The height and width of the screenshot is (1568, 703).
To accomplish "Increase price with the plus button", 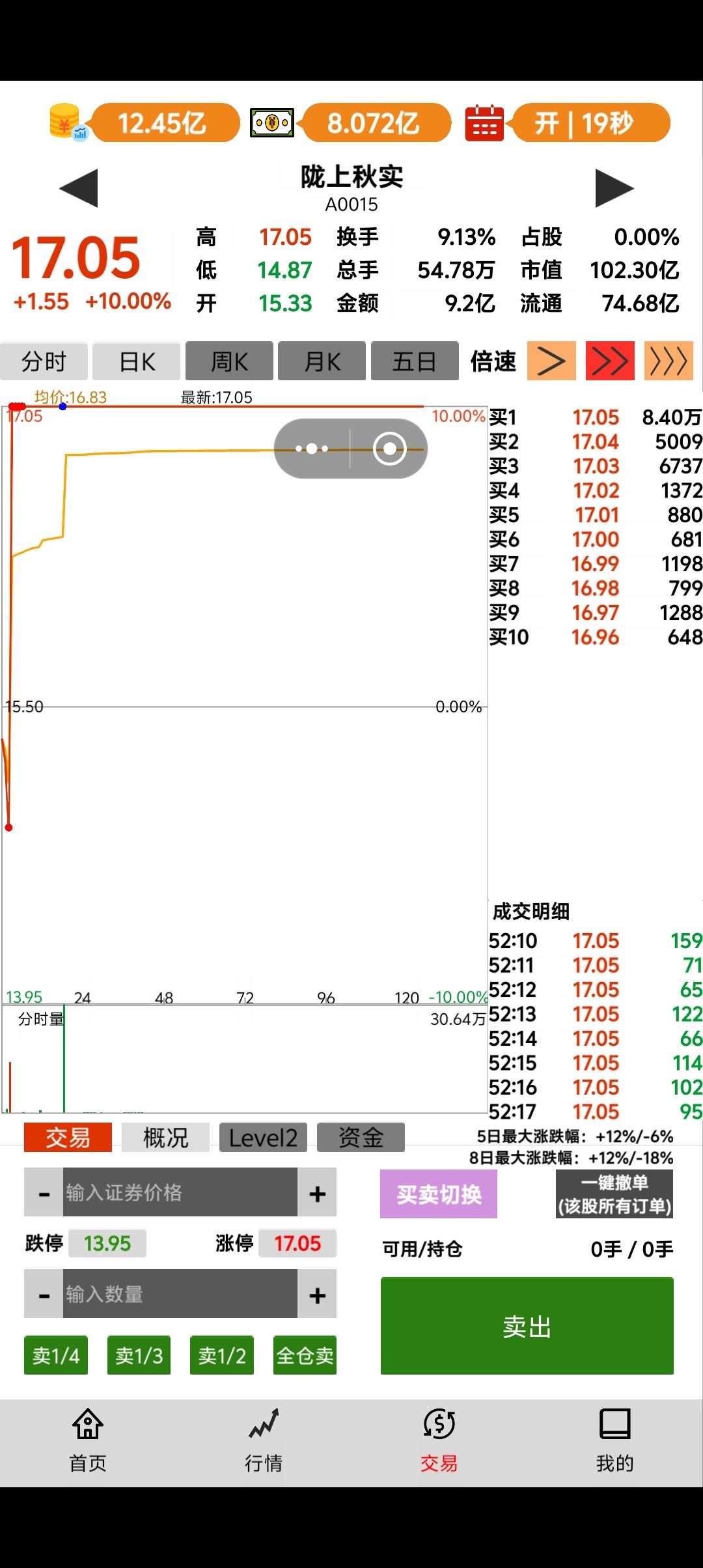I will (317, 1192).
